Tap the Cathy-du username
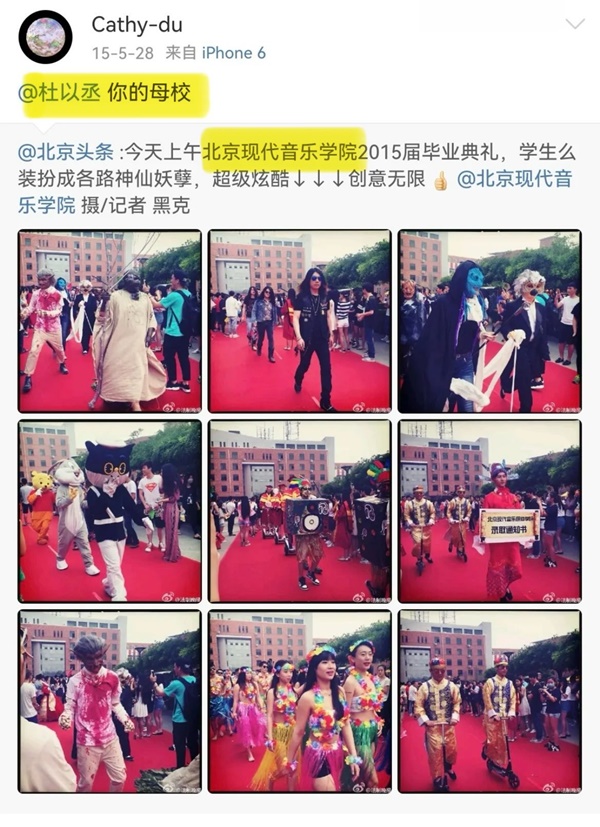The width and height of the screenshot is (600, 827). point(137,24)
